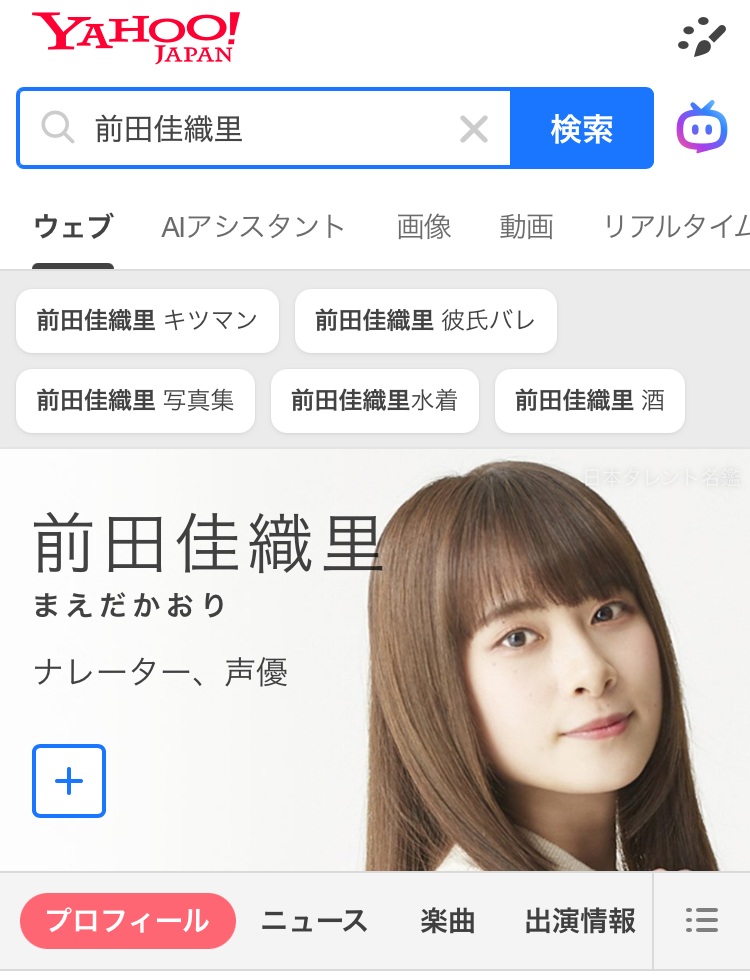
Task: Select the ウェブ tab
Action: click(x=73, y=227)
